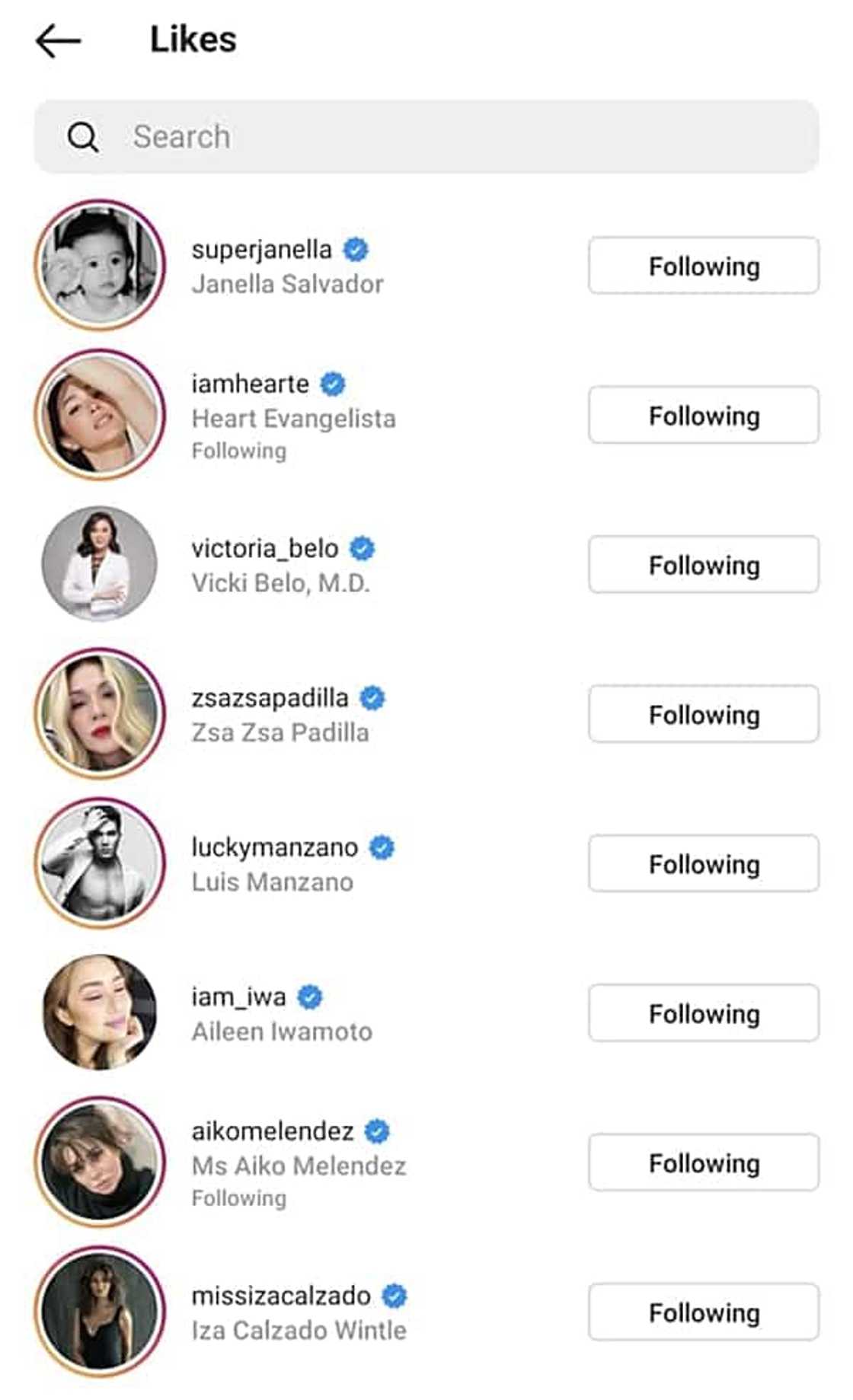Tap the Following button for zsazsapadilla

tap(703, 714)
